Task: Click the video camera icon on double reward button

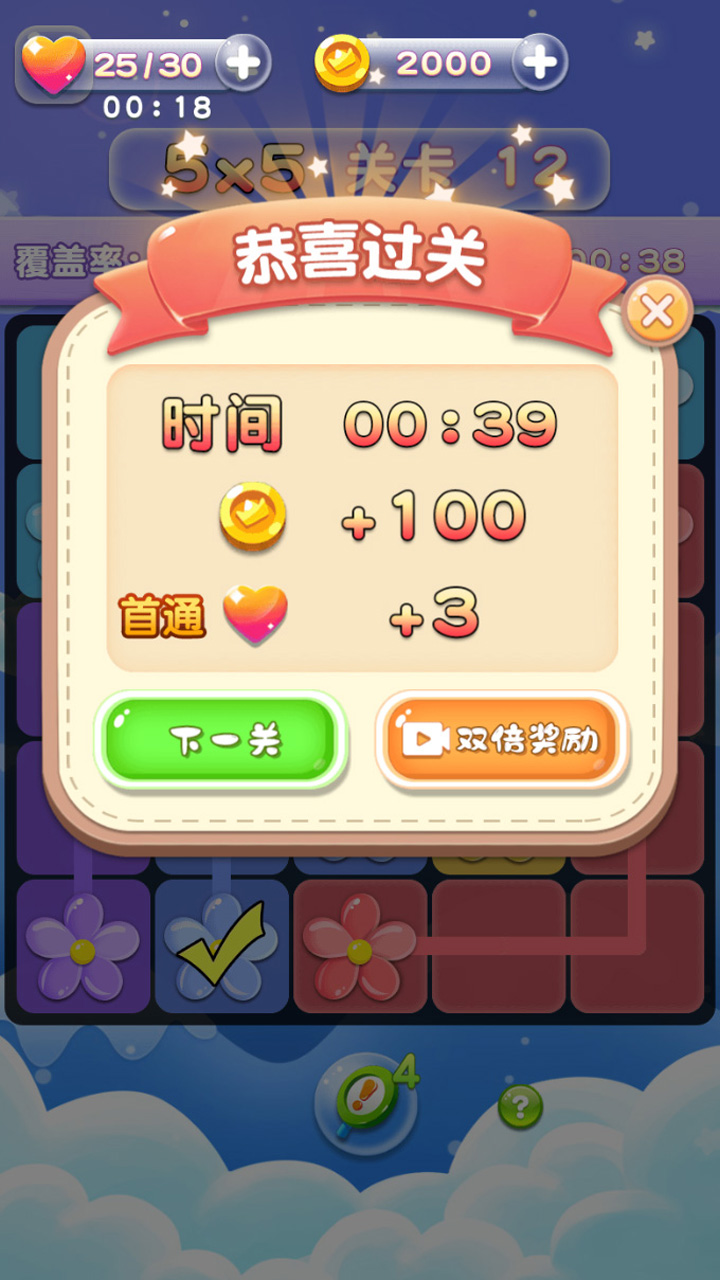Action: click(427, 740)
